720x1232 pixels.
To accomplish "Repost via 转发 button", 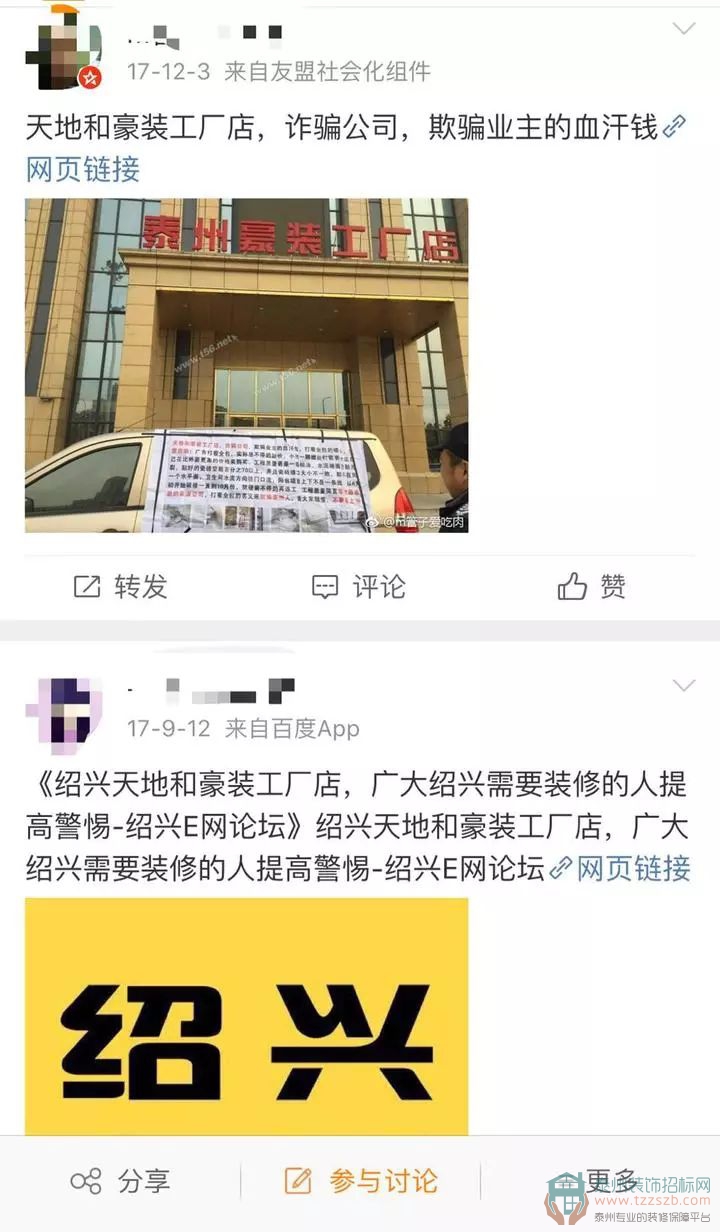I will (120, 587).
